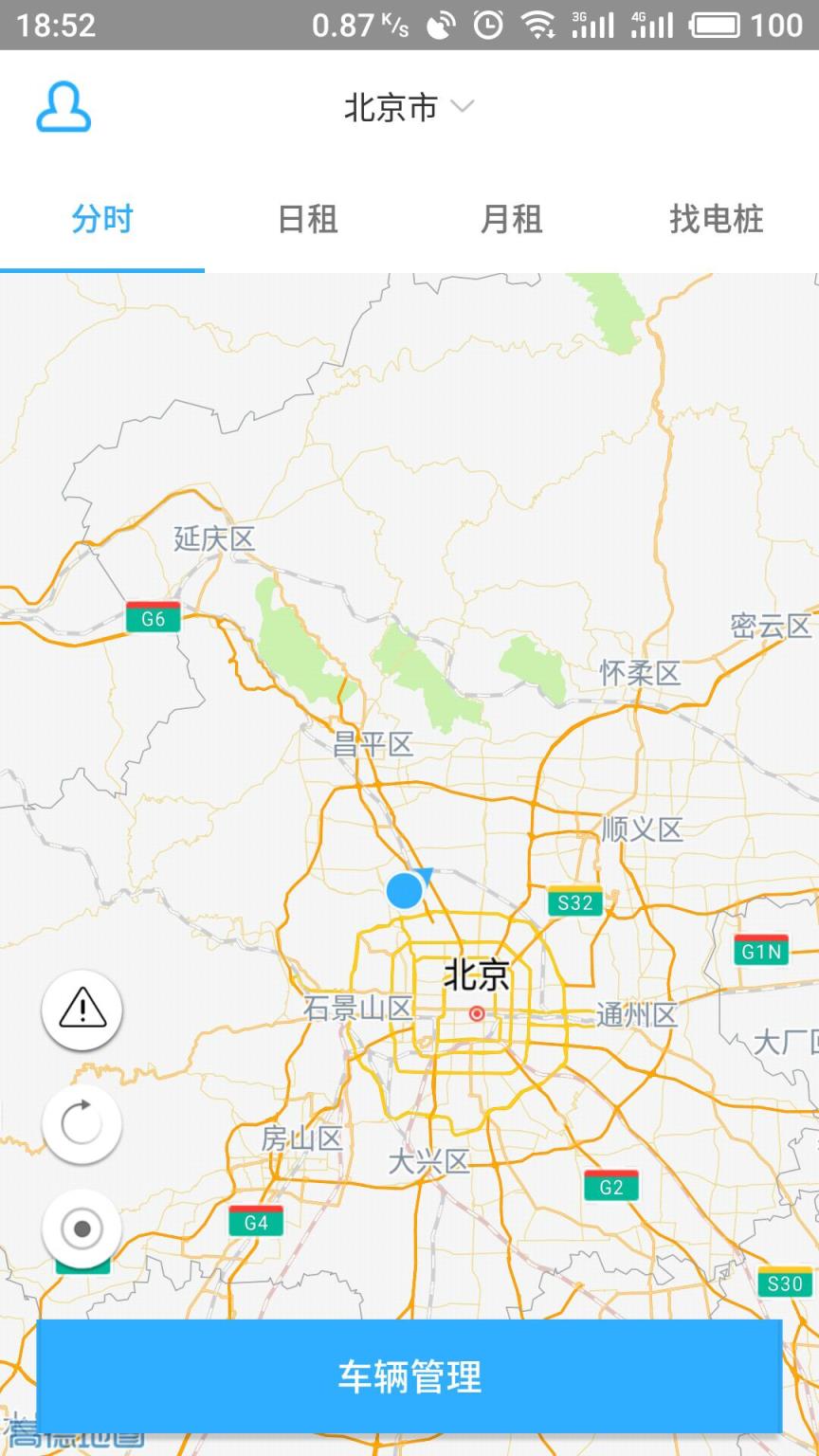Select the G1N highway label
Viewport: 819px width, 1456px height.
click(x=761, y=952)
